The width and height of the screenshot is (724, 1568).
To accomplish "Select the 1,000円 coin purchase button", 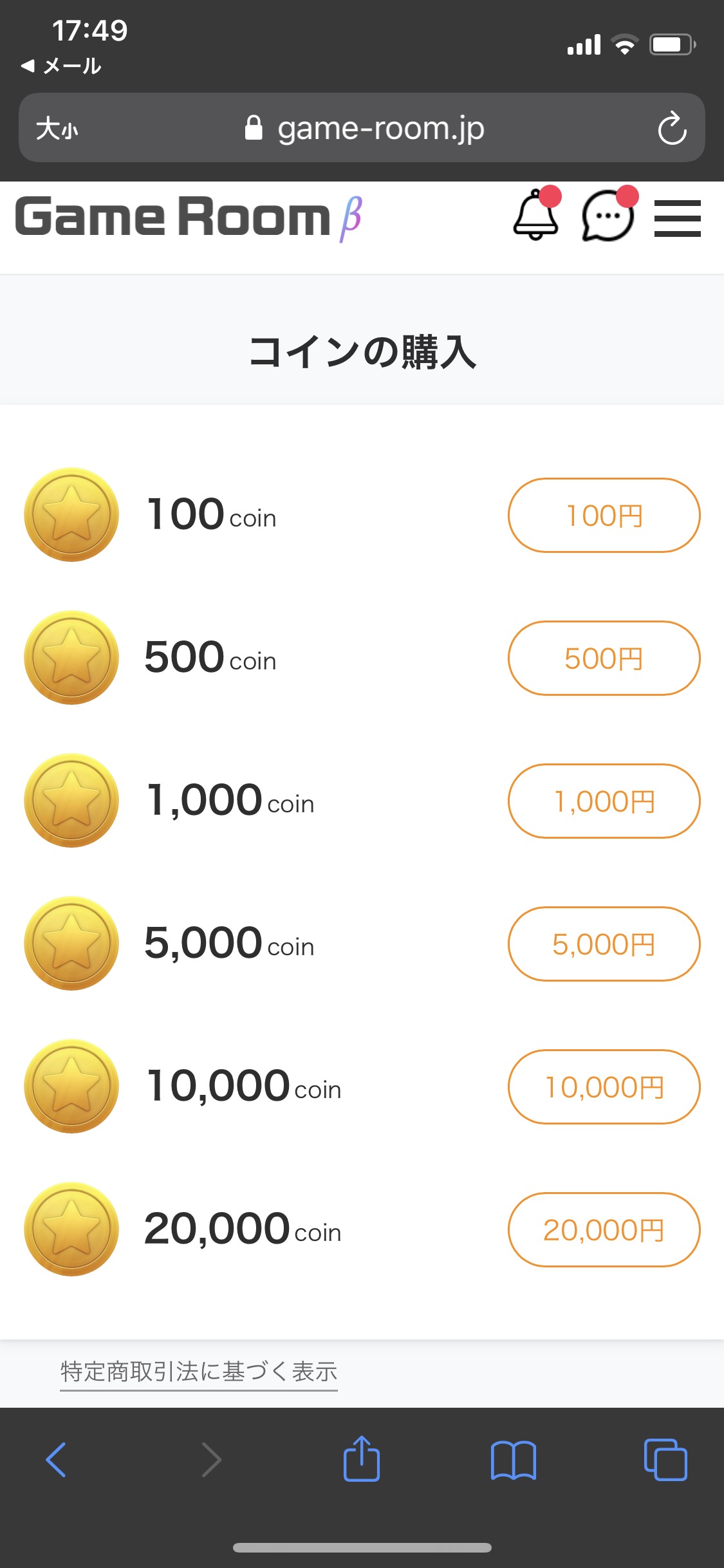I will point(604,801).
